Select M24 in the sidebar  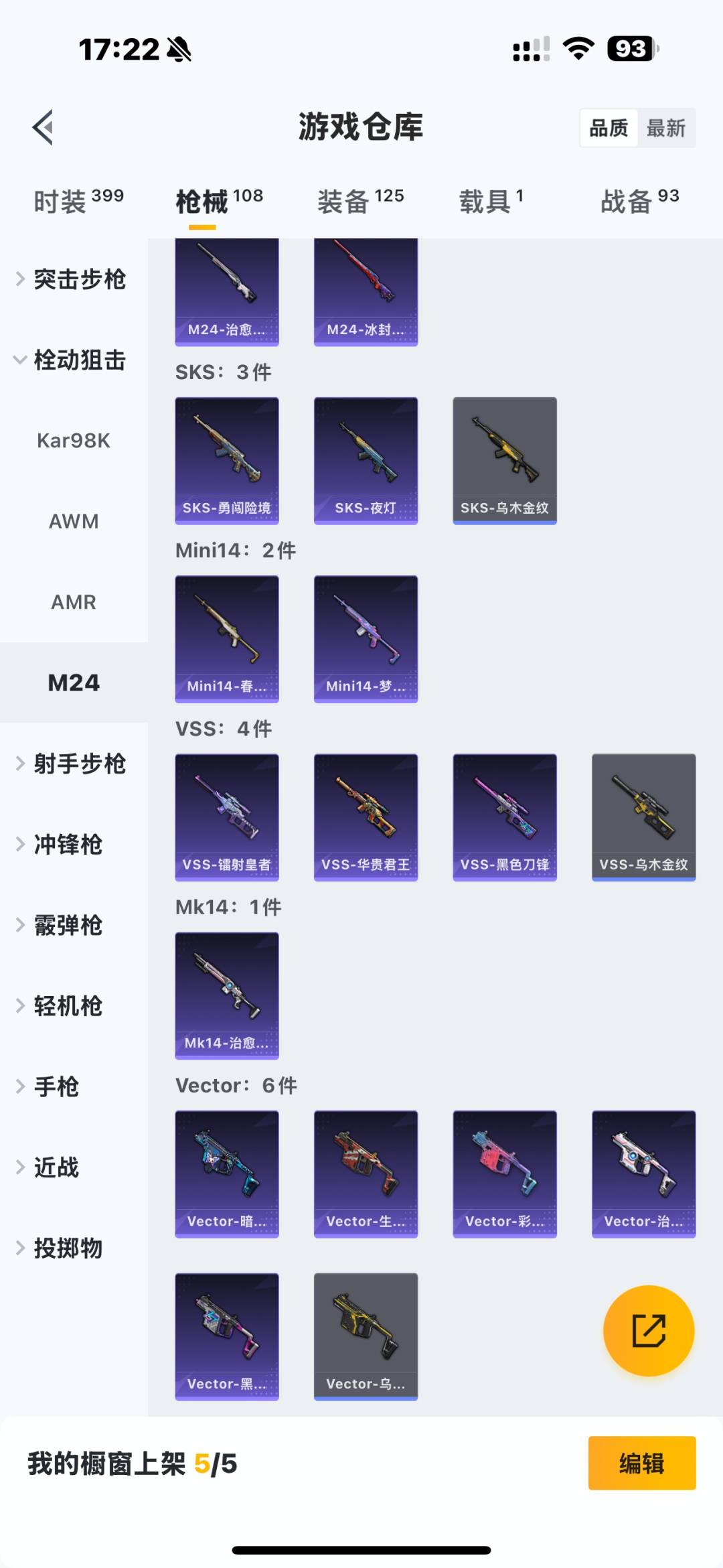tap(74, 683)
